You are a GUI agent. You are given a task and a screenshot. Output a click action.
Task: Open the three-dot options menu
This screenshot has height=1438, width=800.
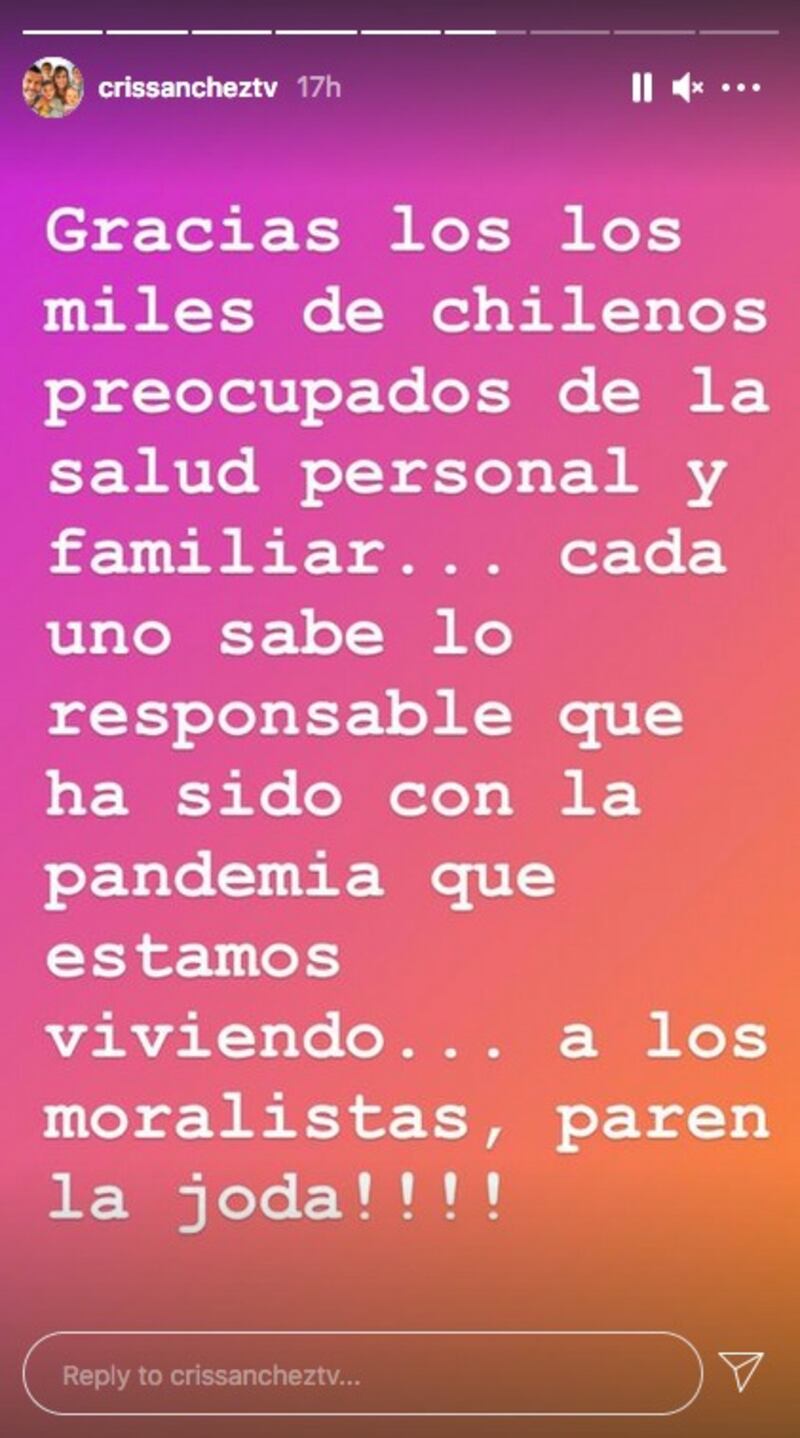tap(741, 88)
